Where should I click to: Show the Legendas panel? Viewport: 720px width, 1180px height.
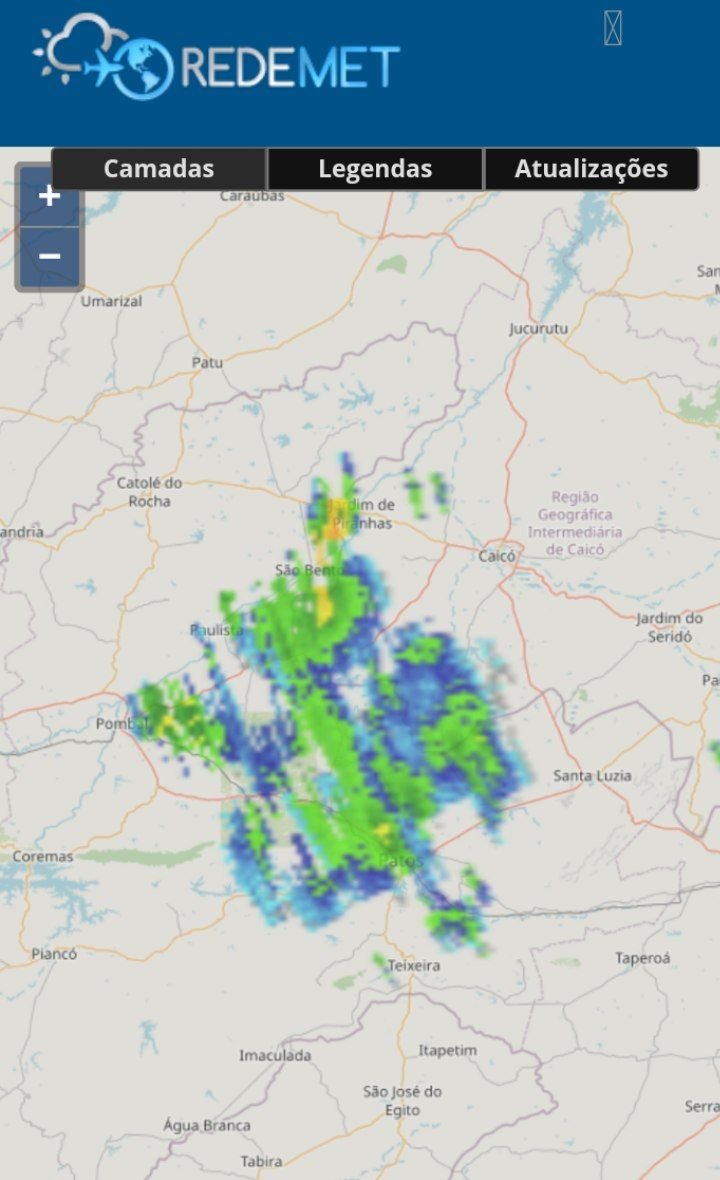point(375,169)
